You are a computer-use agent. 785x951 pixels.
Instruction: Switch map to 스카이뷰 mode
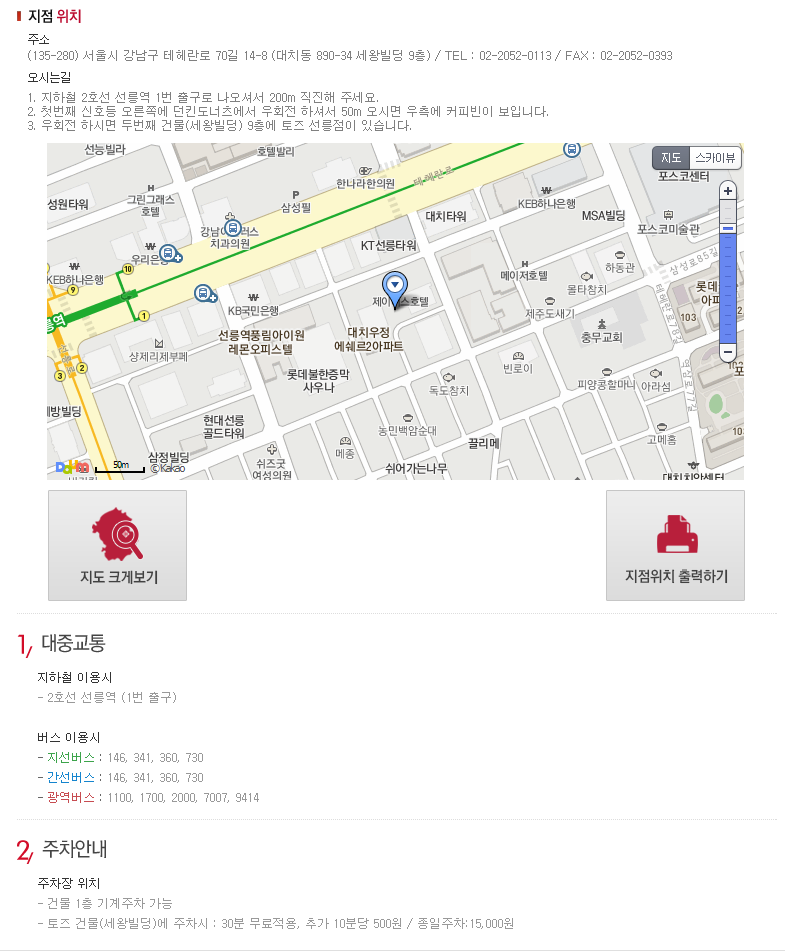pos(715,158)
